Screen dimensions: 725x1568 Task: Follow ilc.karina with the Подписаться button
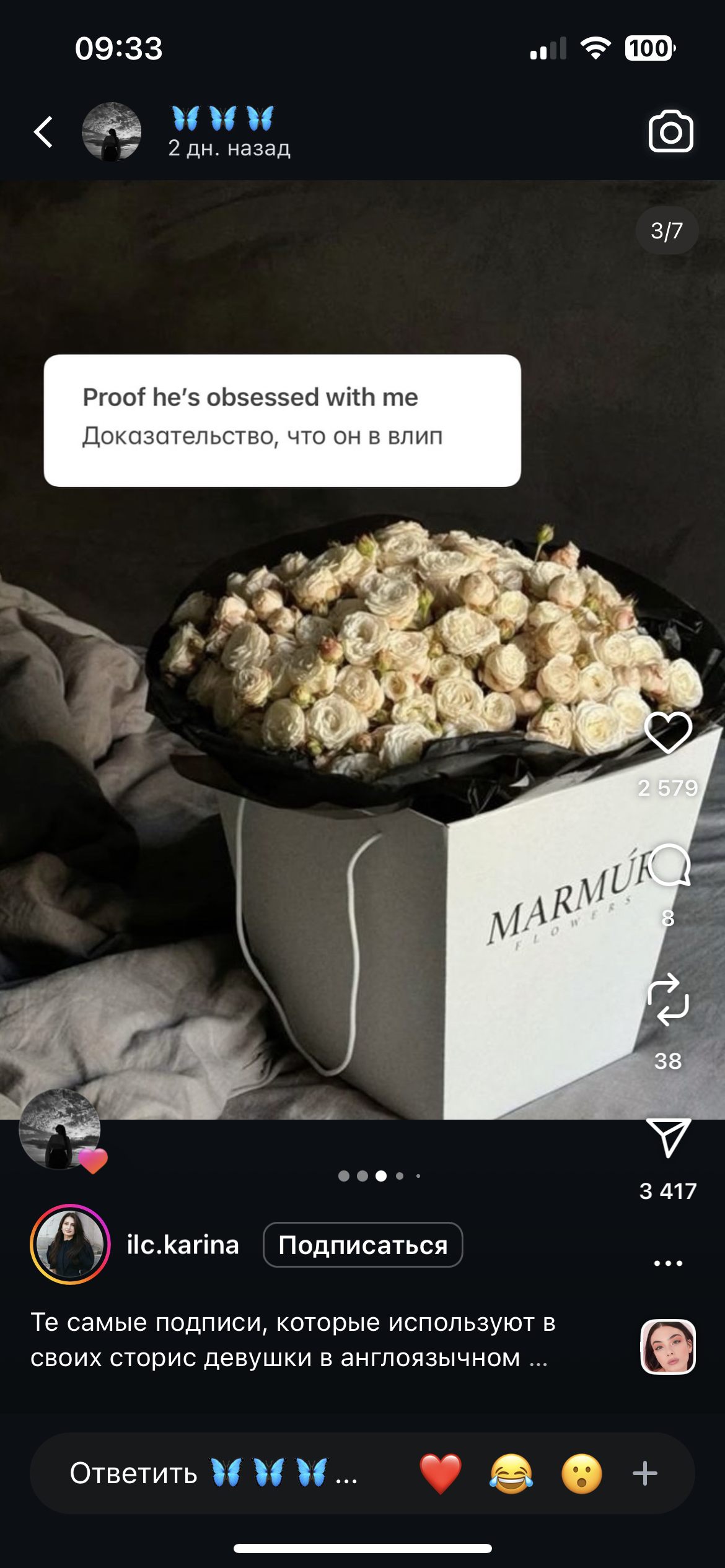[362, 1245]
